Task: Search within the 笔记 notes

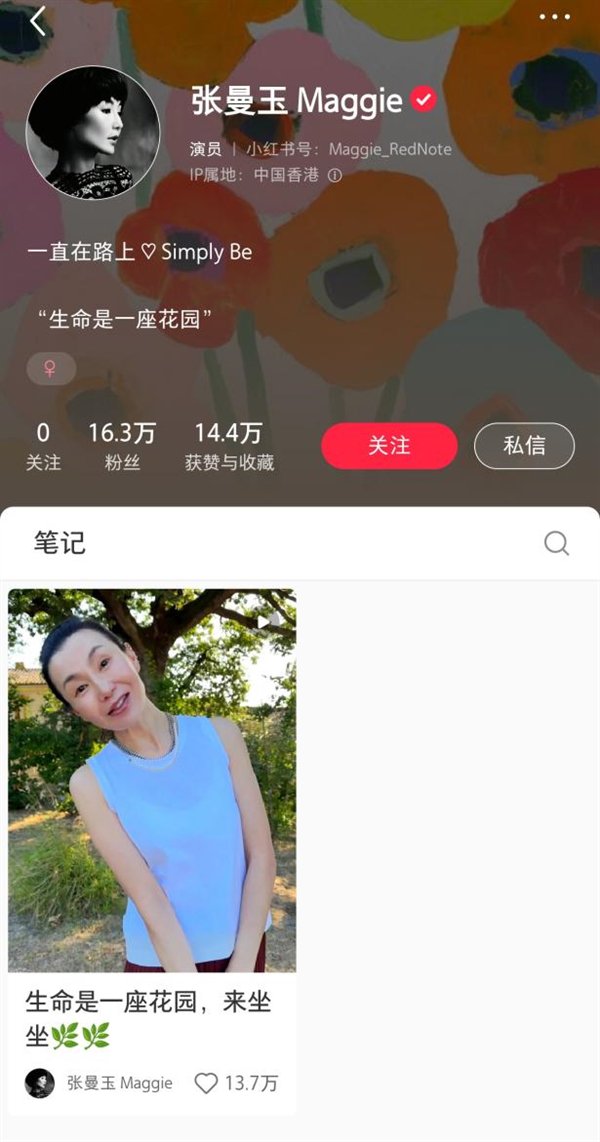Action: 556,543
